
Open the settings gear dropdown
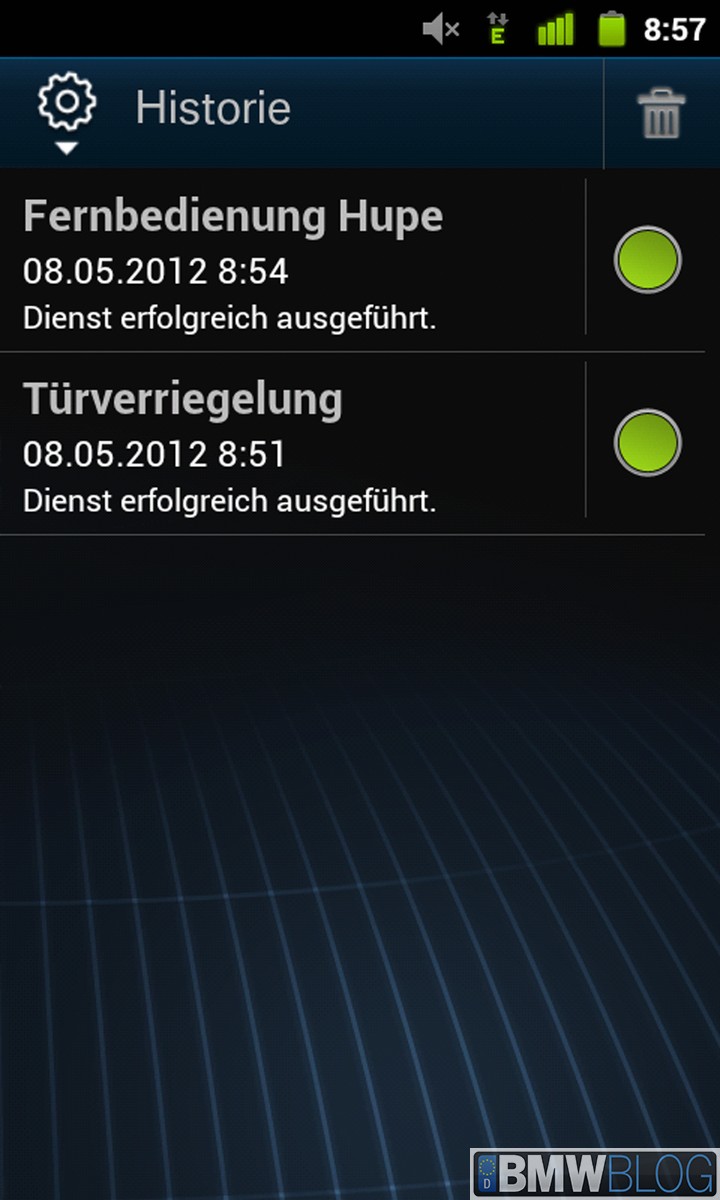pos(66,110)
